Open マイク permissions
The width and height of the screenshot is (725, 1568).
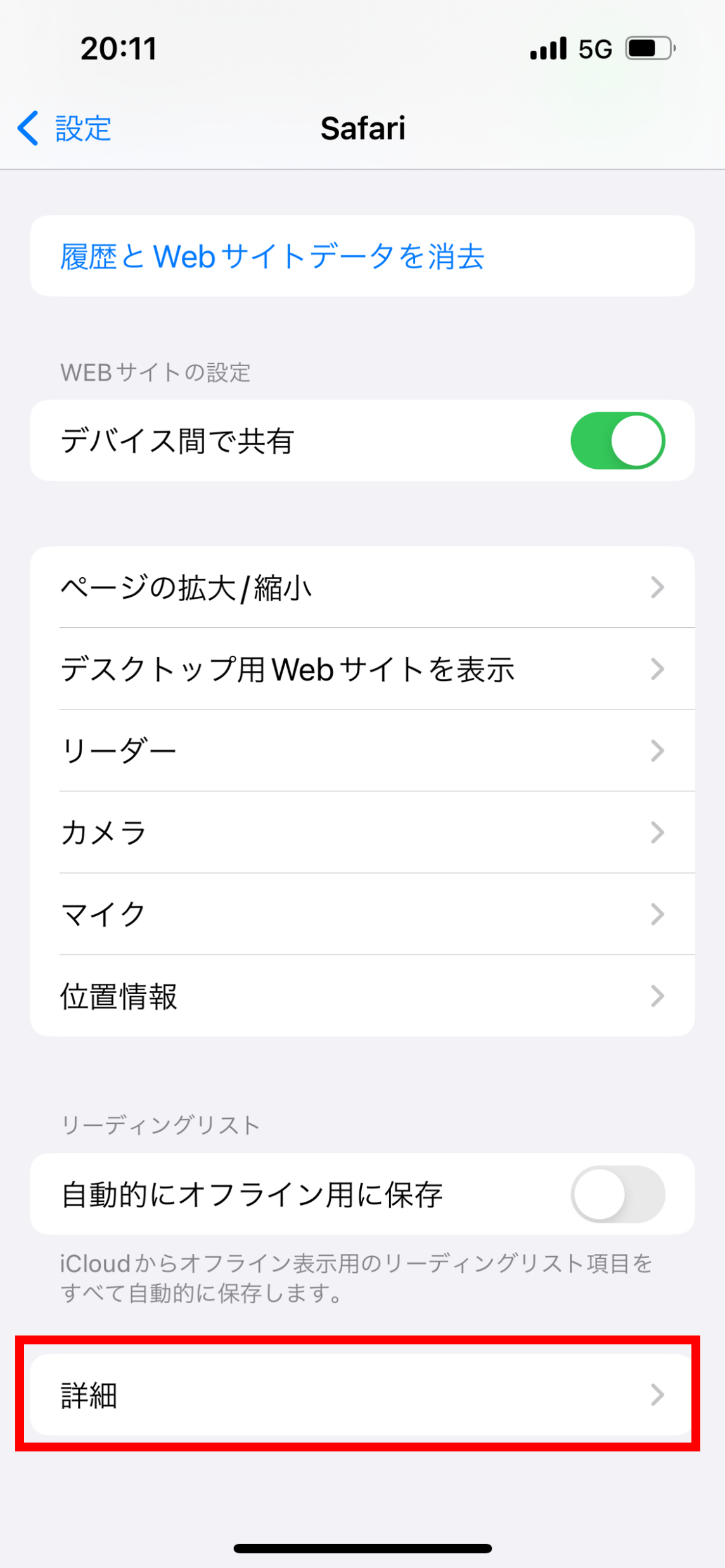(x=362, y=914)
